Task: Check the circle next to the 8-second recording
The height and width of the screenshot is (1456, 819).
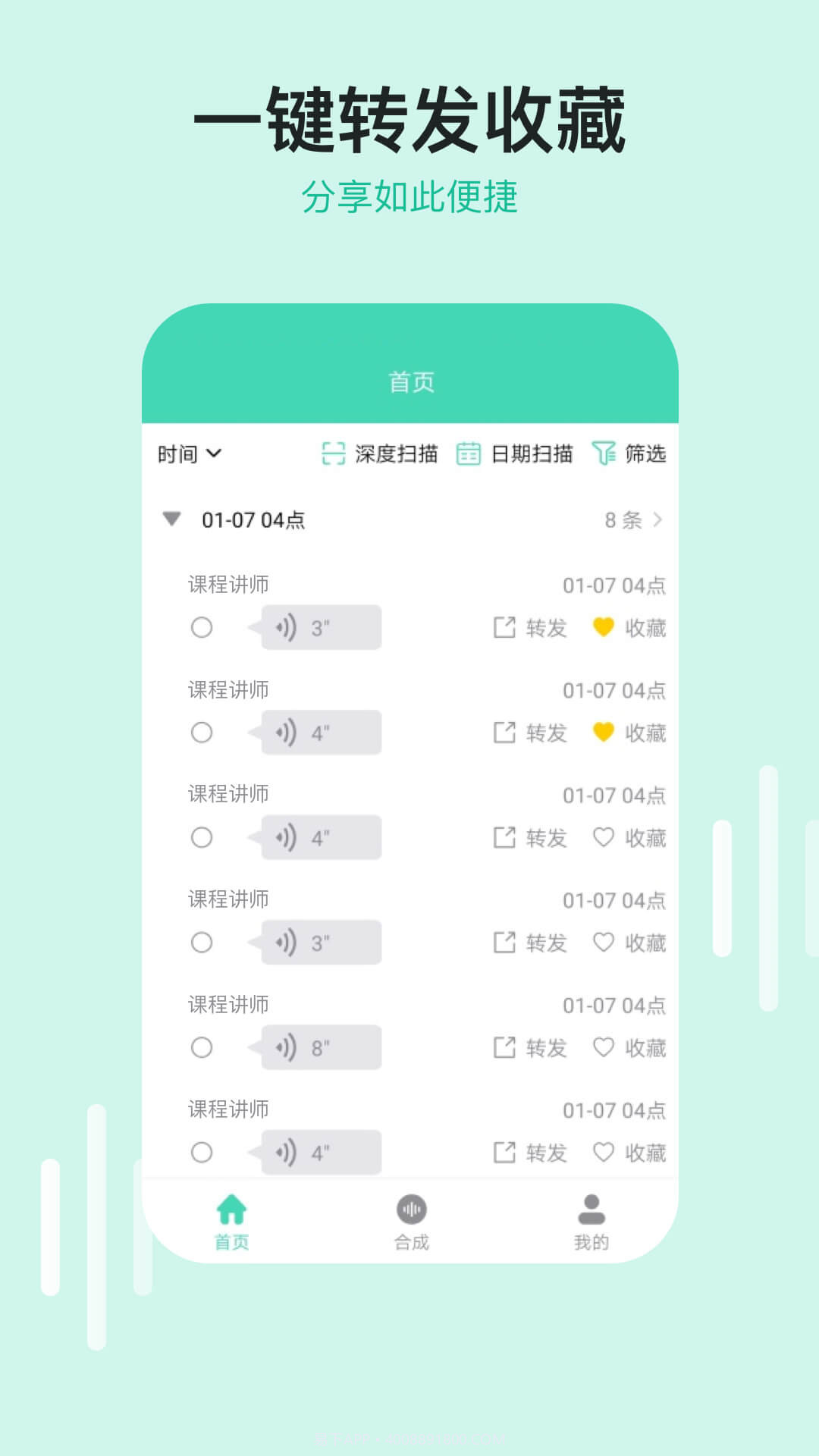Action: coord(202,1047)
